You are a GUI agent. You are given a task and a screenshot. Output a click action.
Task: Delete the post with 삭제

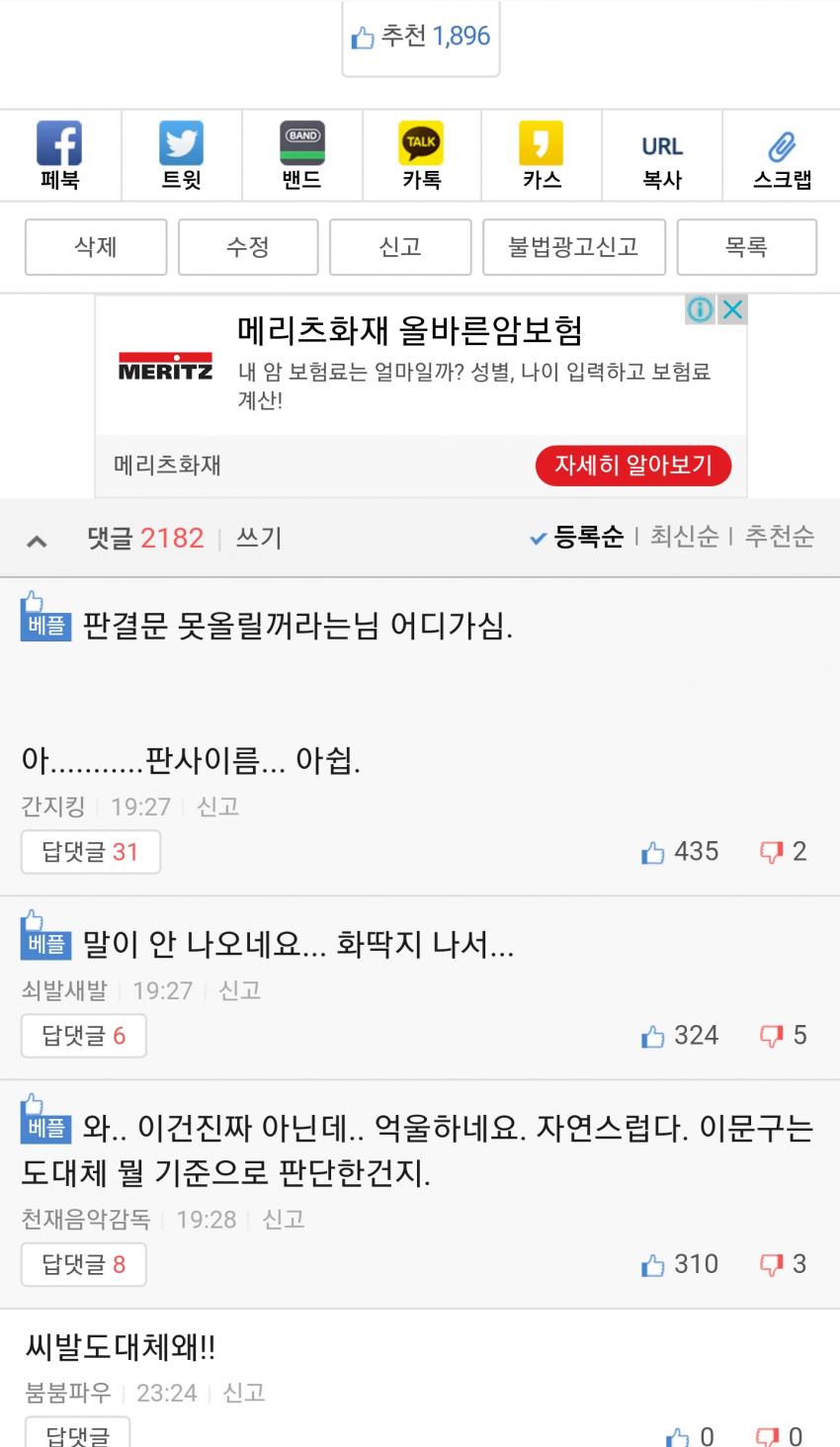[x=96, y=247]
